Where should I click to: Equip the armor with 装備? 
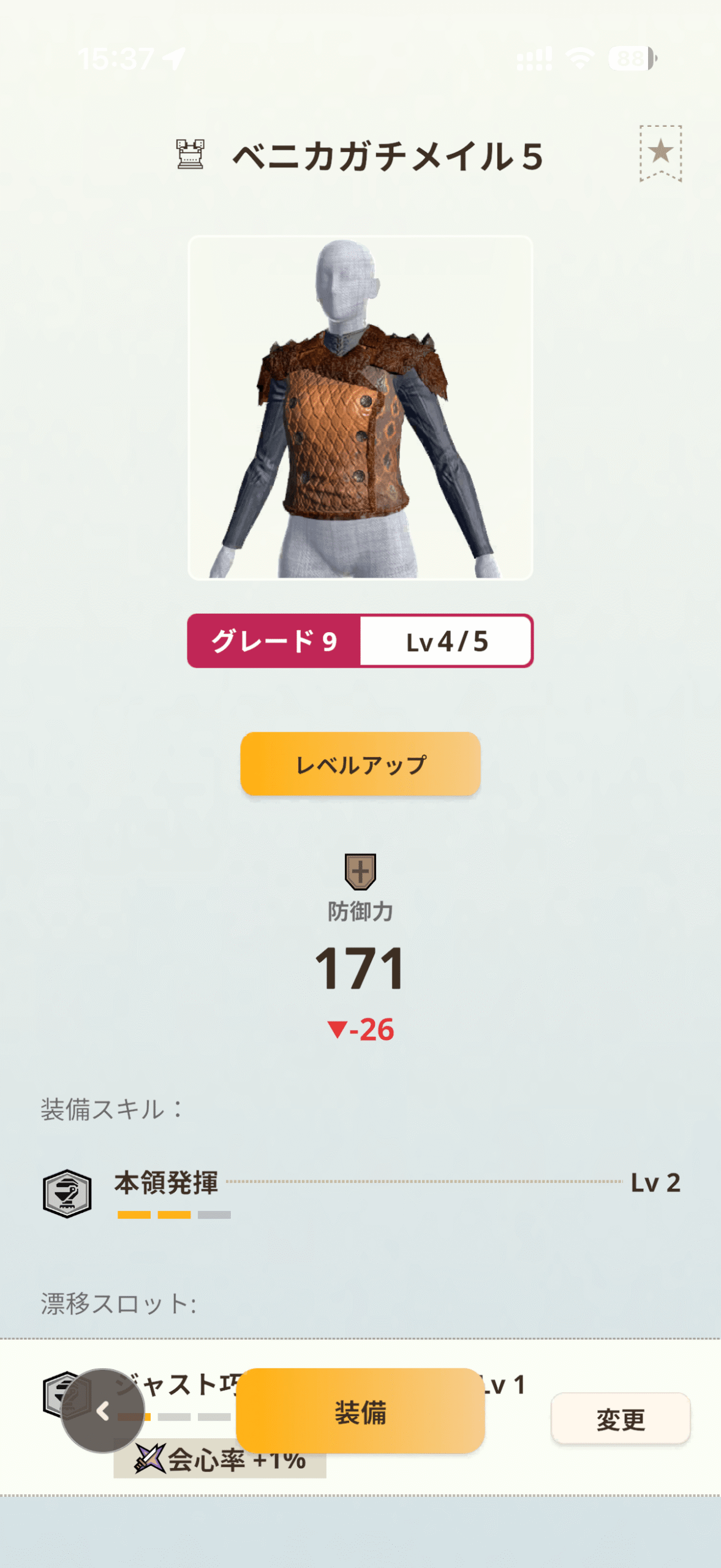pos(360,1411)
